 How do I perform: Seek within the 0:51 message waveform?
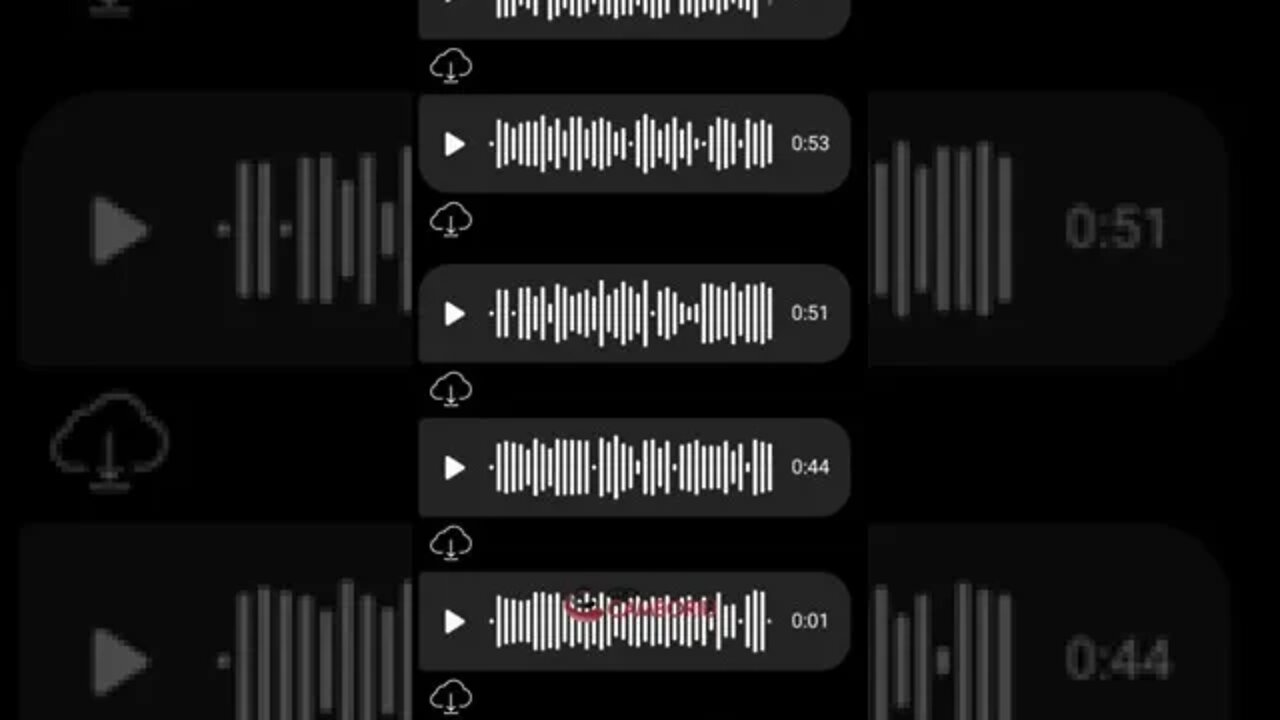632,314
